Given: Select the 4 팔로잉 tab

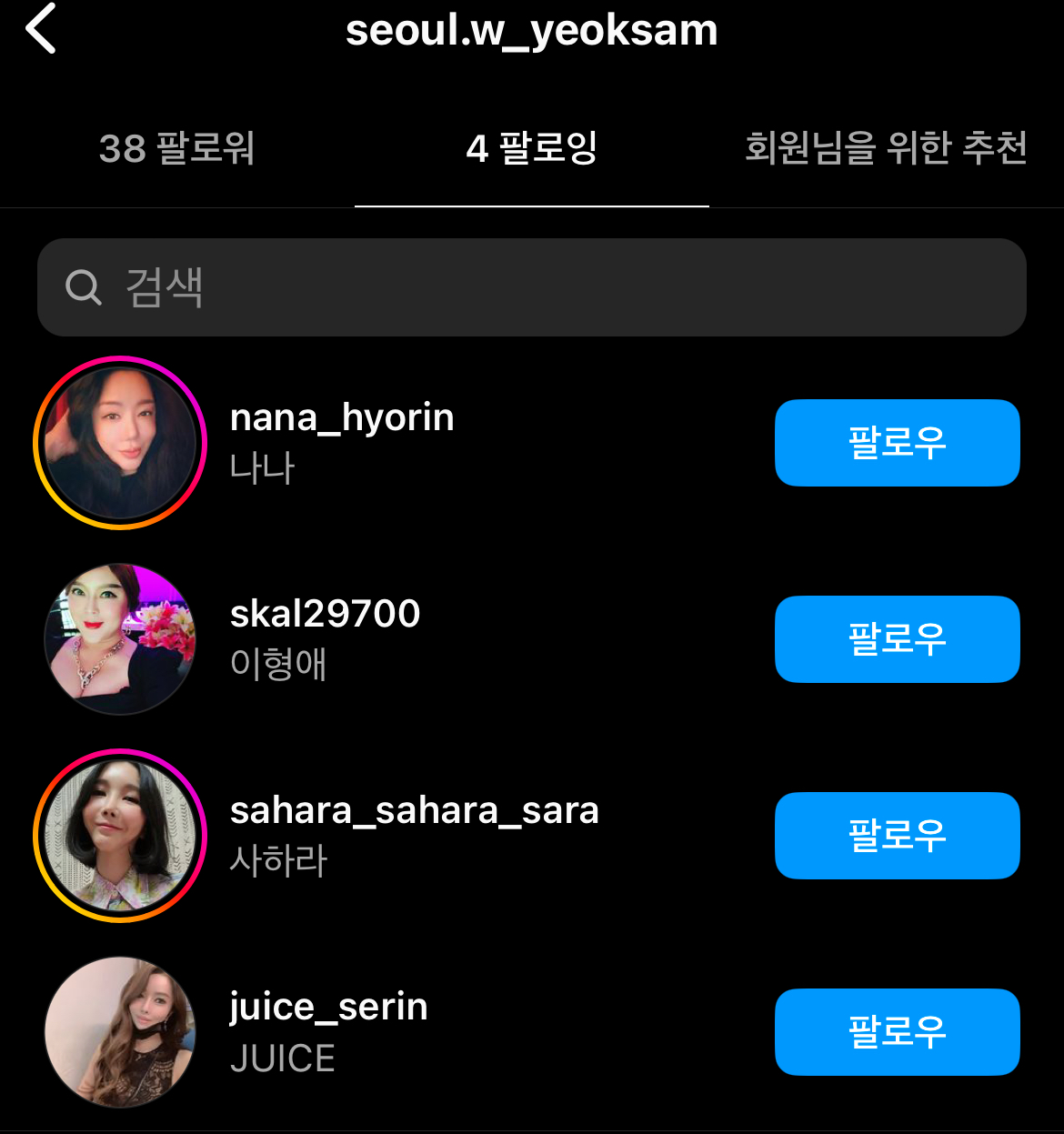Looking at the screenshot, I should (531, 148).
